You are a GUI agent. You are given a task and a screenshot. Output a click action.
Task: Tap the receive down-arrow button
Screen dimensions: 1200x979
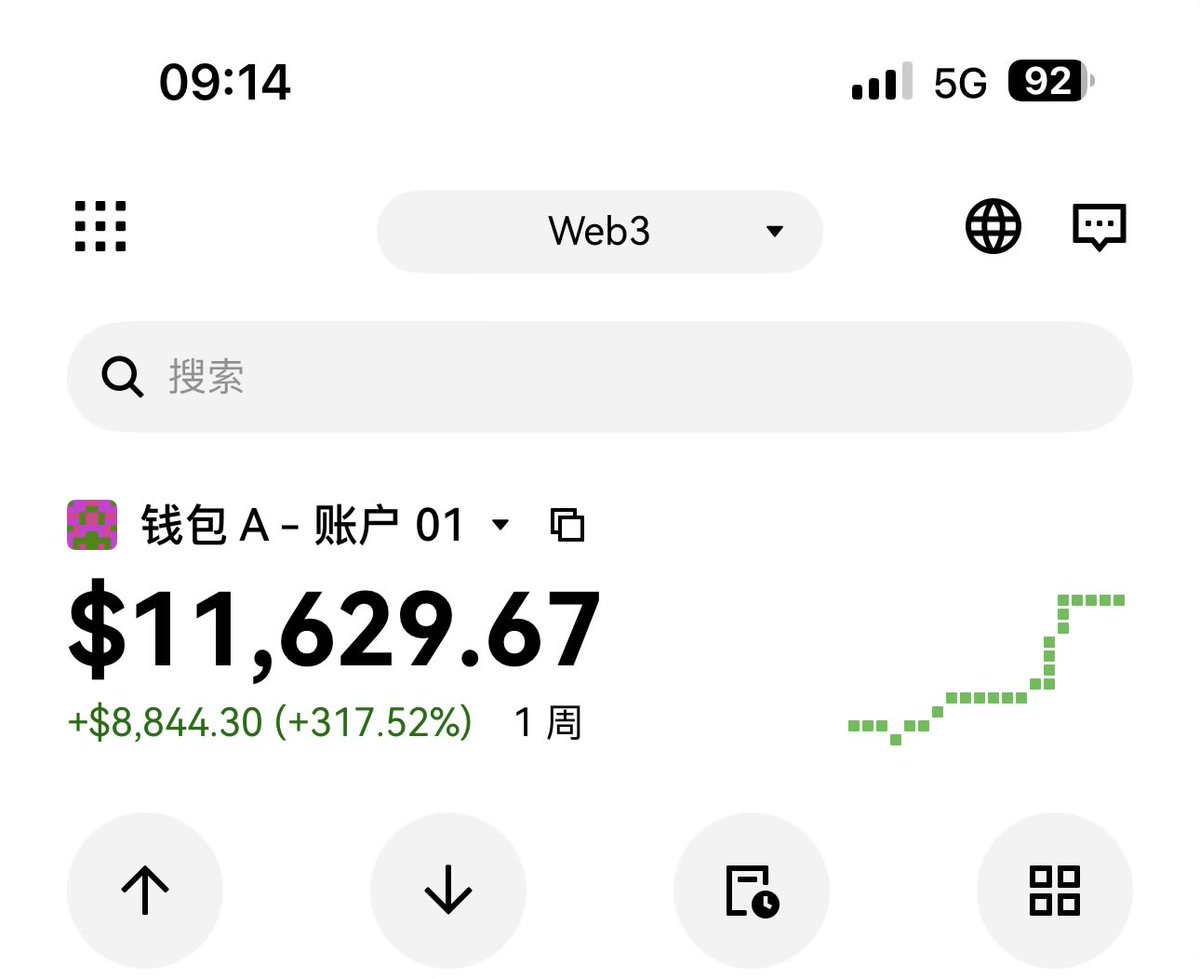pos(448,889)
